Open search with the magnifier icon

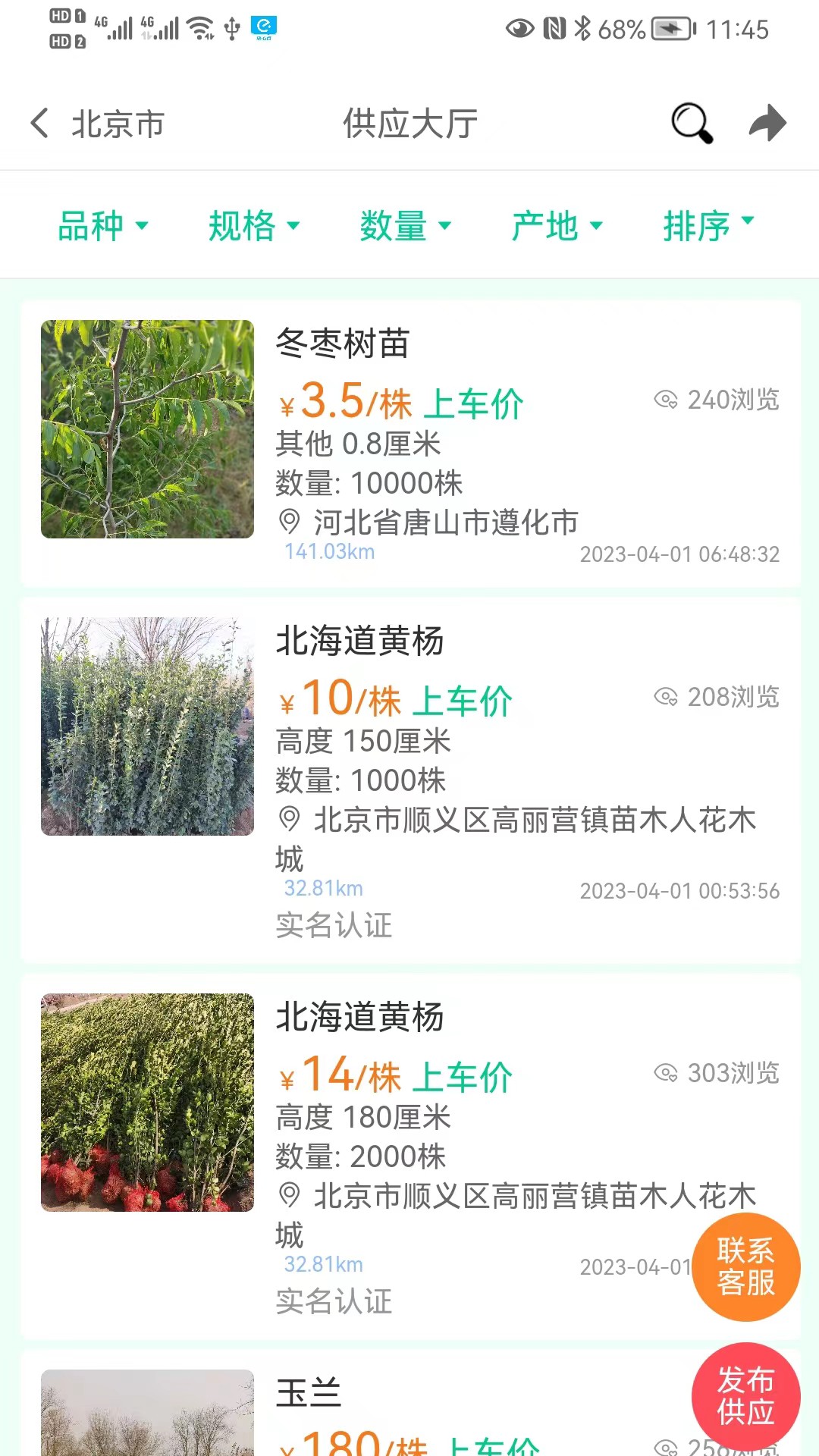(692, 123)
